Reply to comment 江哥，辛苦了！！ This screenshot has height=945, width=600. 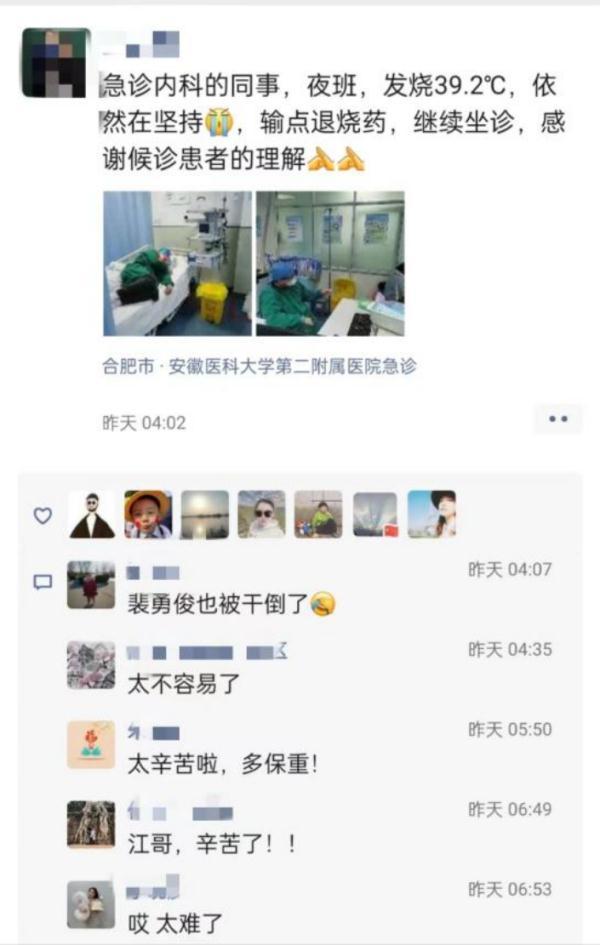(x=212, y=844)
